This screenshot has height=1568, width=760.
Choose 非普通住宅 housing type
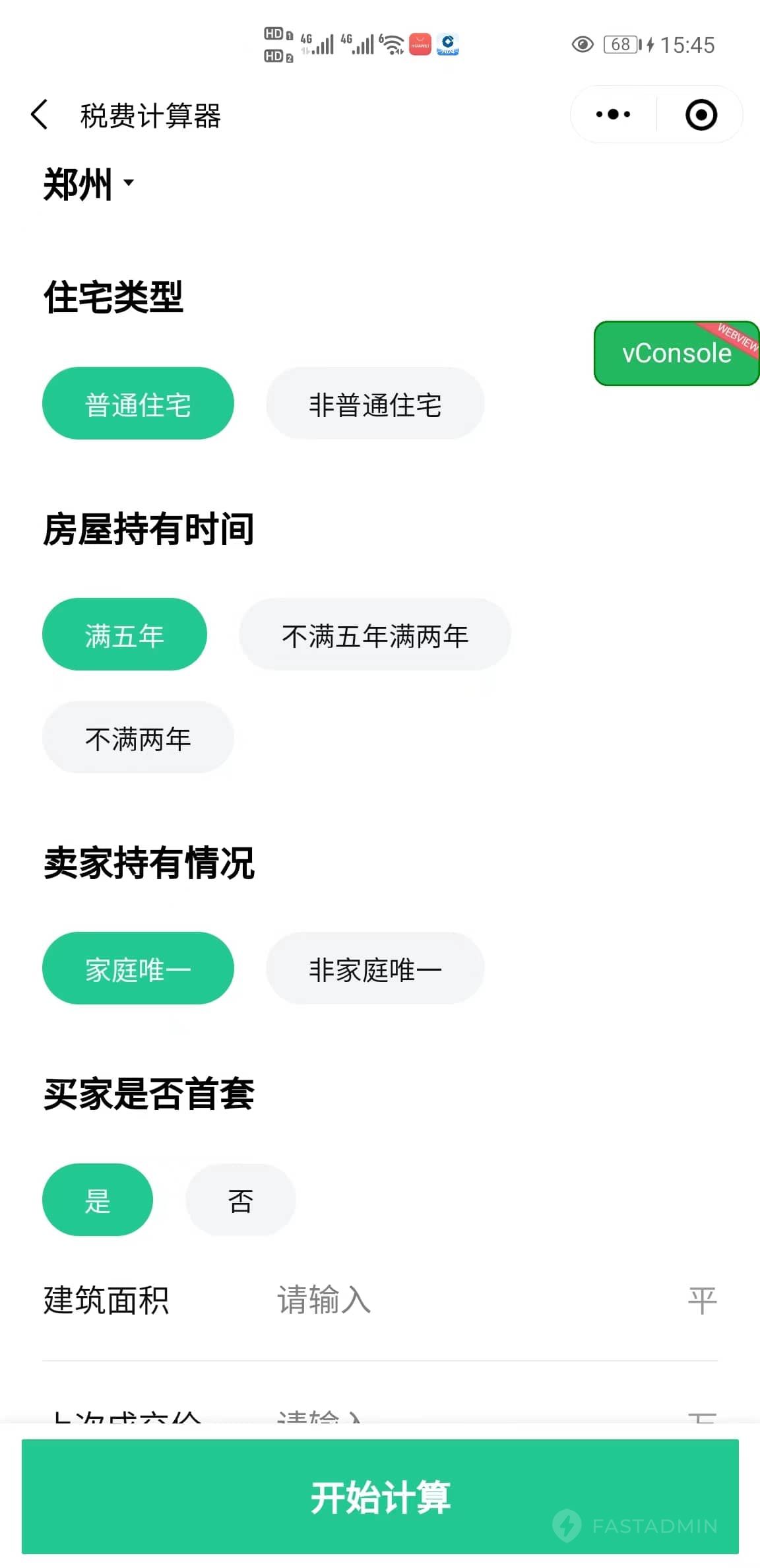pyautogui.click(x=375, y=403)
